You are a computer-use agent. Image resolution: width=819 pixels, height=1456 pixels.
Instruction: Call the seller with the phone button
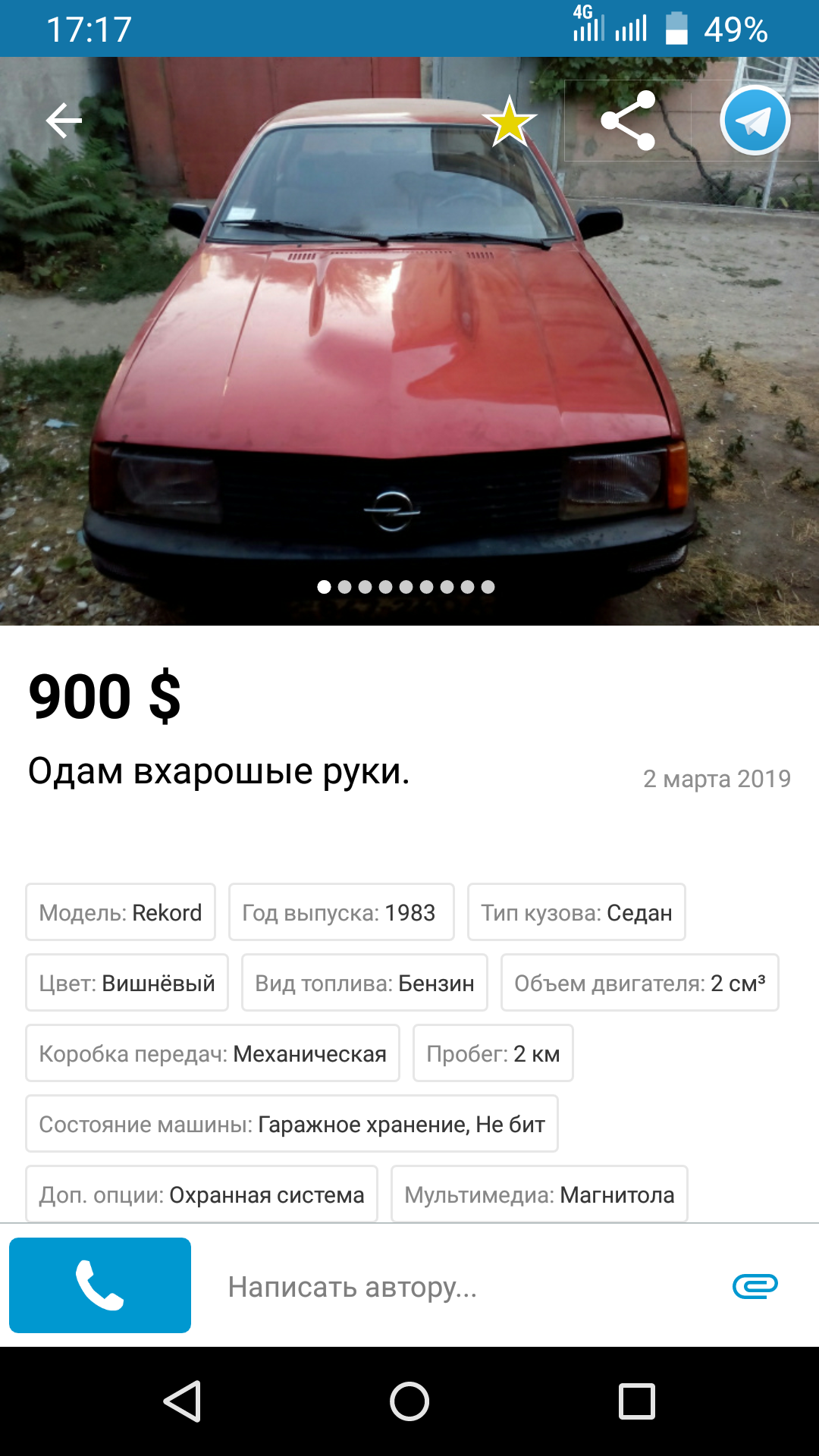[x=100, y=1285]
